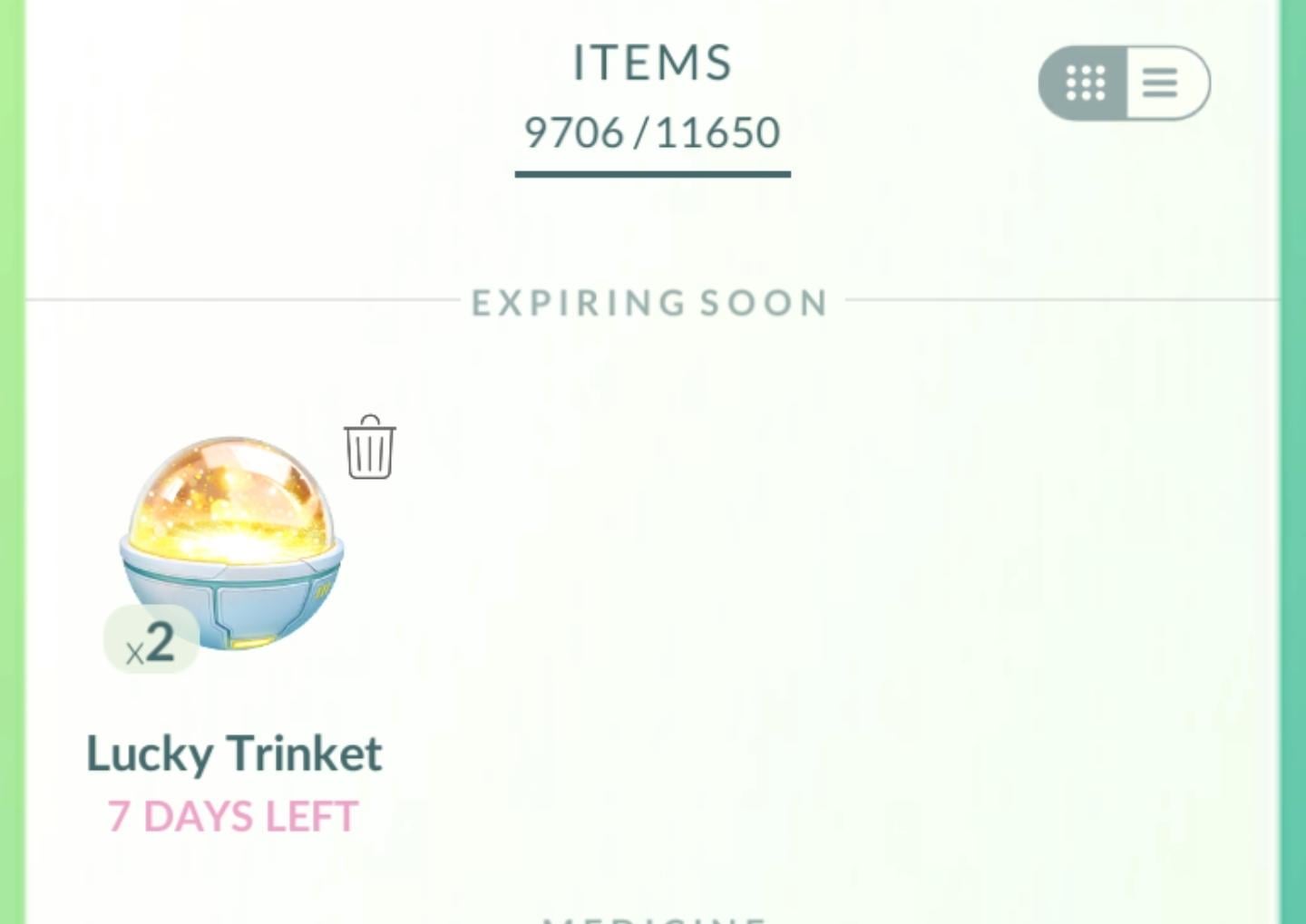Open the Lucky Trinket item
This screenshot has height=924, width=1306.
pos(231,544)
